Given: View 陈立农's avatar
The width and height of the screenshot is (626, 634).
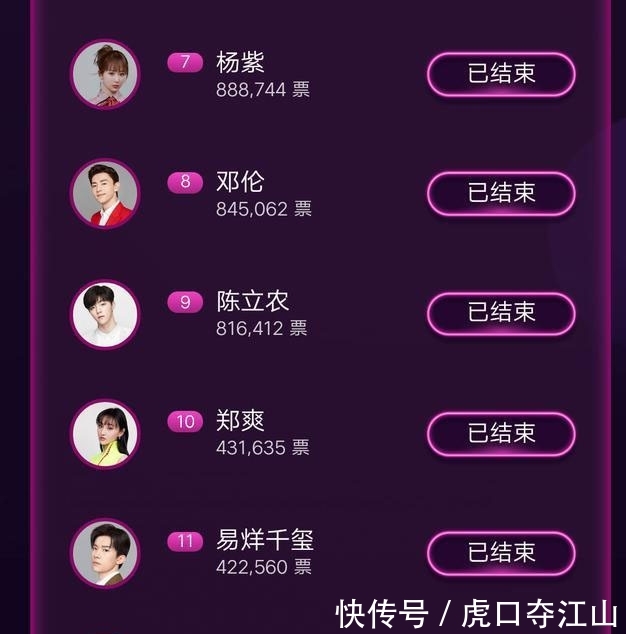Looking at the screenshot, I should [x=105, y=314].
